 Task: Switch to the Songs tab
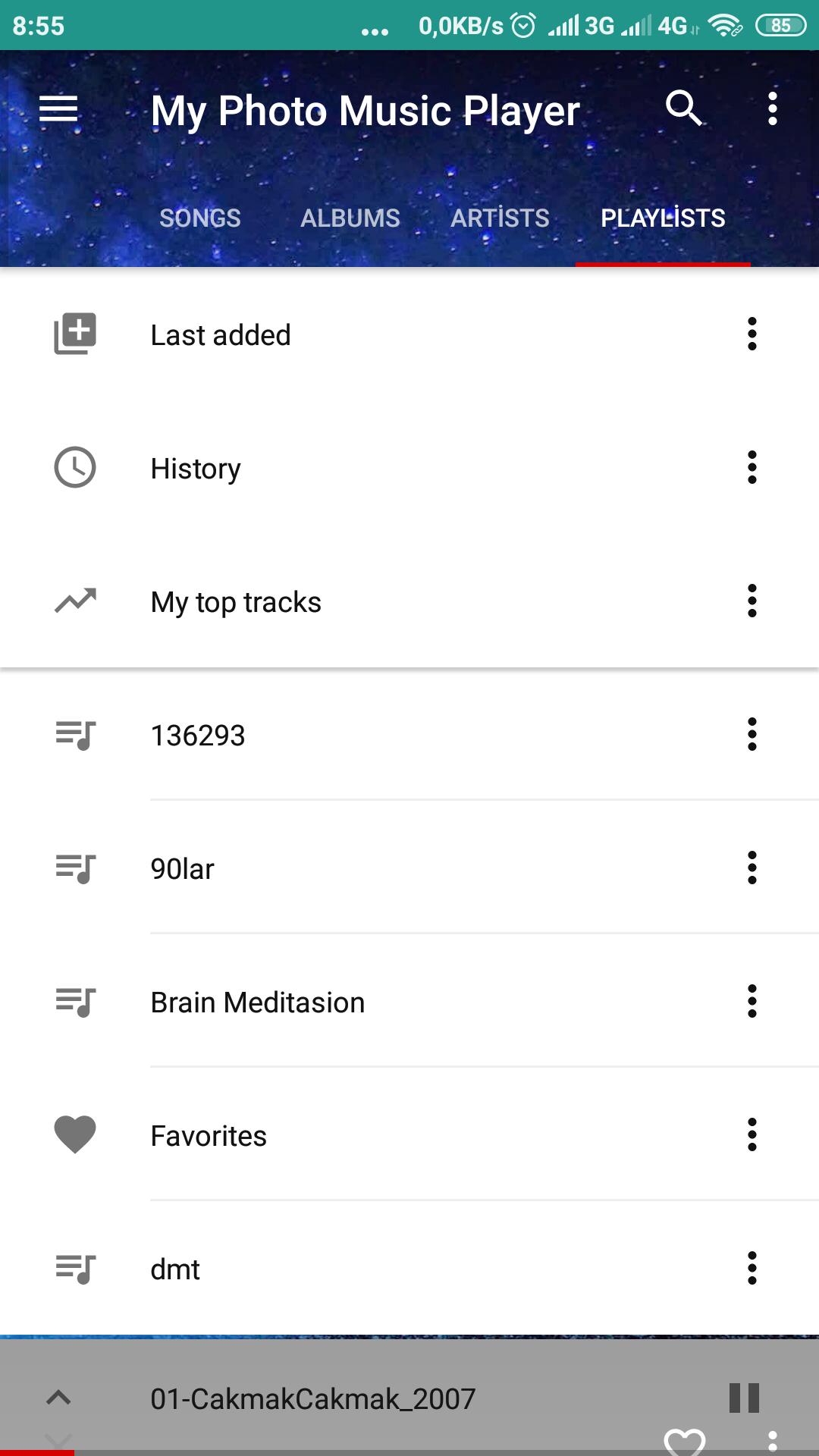[199, 218]
